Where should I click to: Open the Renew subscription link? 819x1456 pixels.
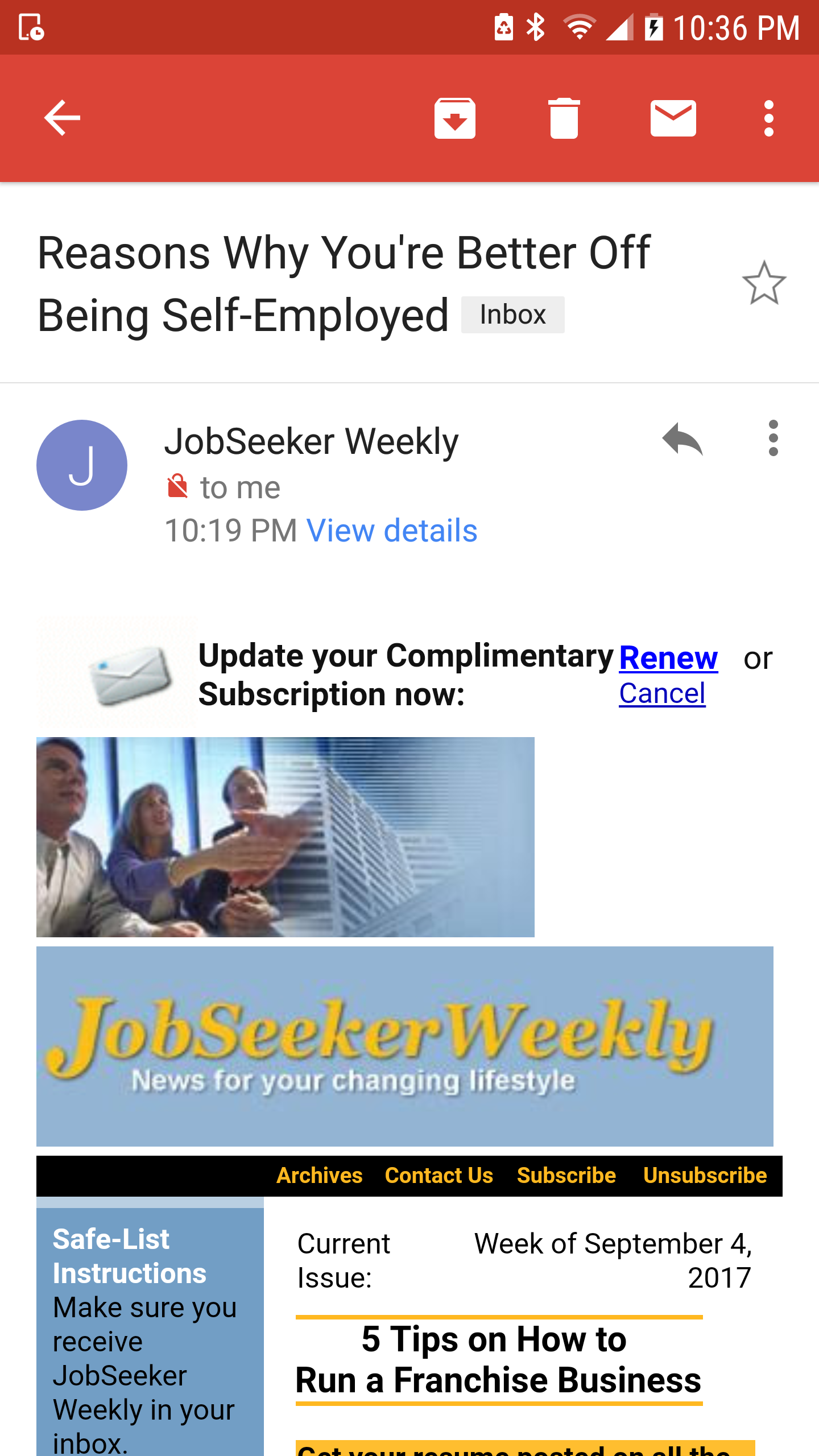668,658
